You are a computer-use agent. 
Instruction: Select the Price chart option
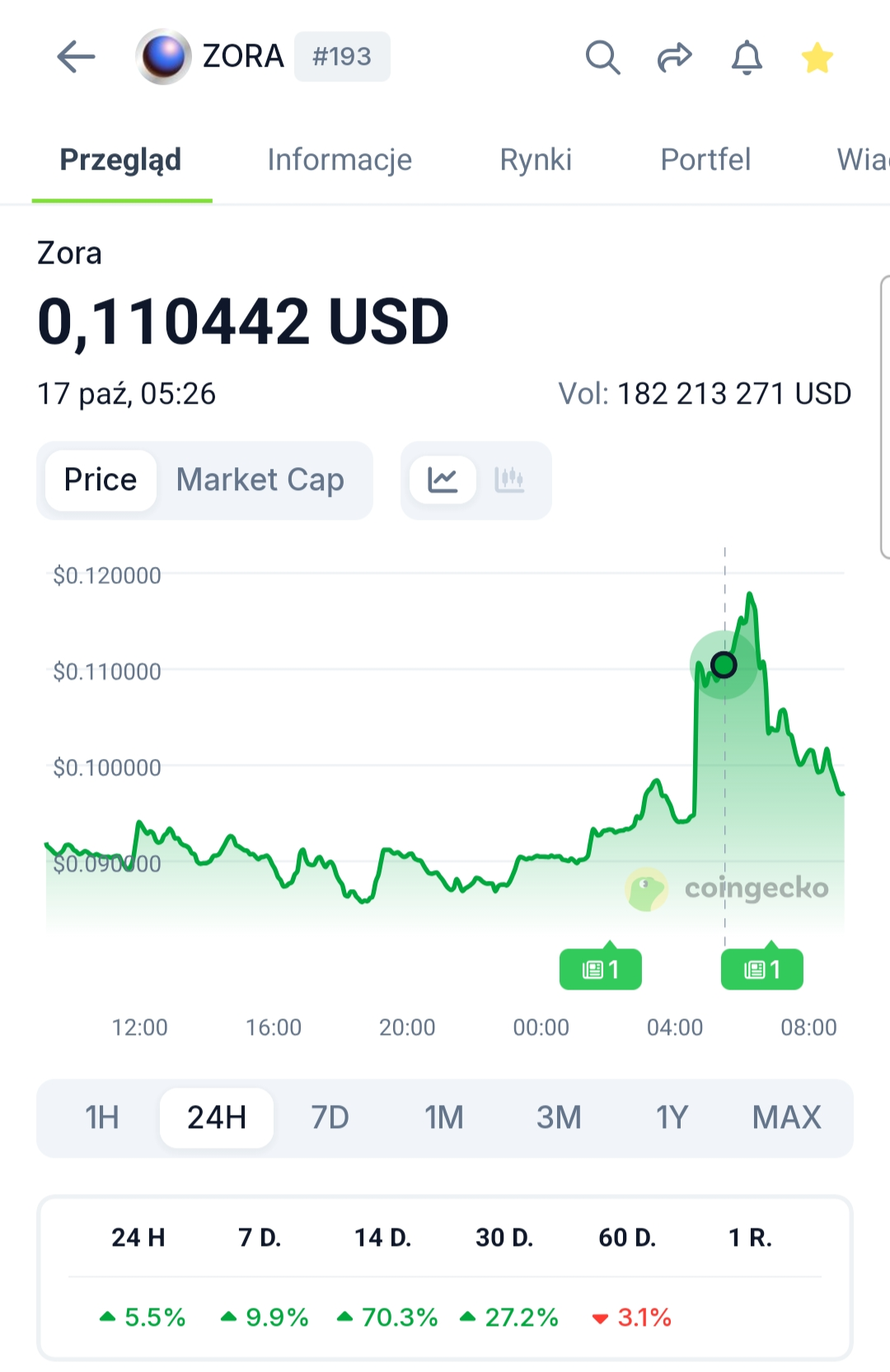(x=101, y=480)
